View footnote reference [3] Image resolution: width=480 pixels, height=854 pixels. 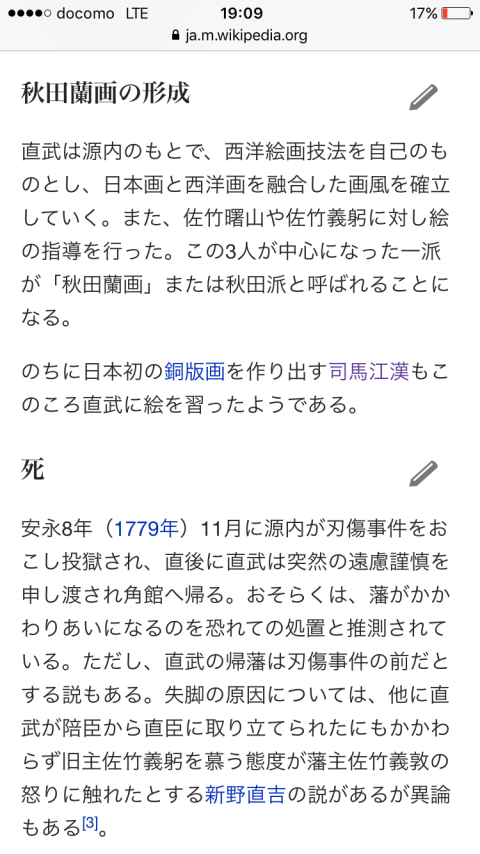pos(89,824)
